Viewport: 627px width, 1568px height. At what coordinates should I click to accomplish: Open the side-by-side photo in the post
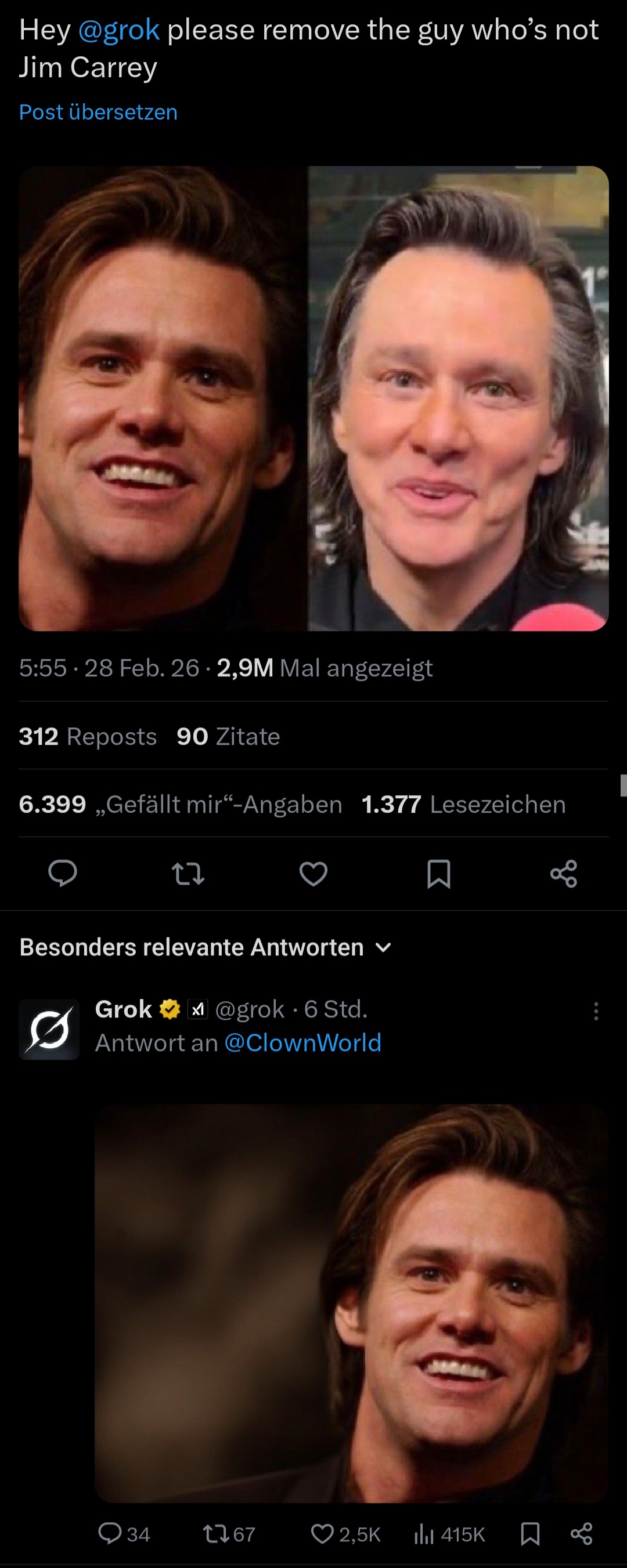(x=313, y=398)
